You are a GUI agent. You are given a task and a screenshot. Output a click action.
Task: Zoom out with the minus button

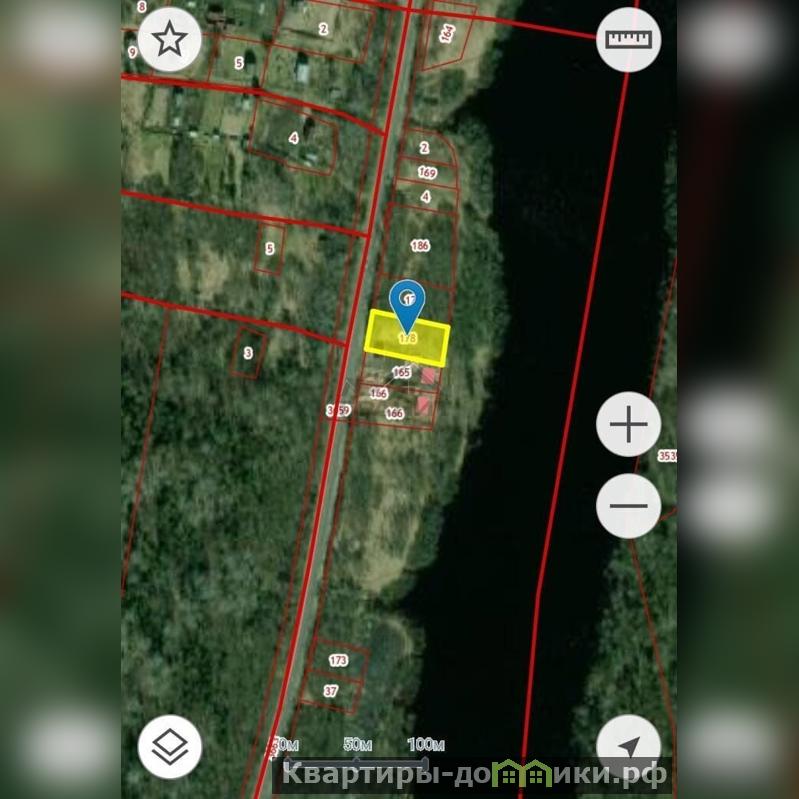click(x=628, y=505)
